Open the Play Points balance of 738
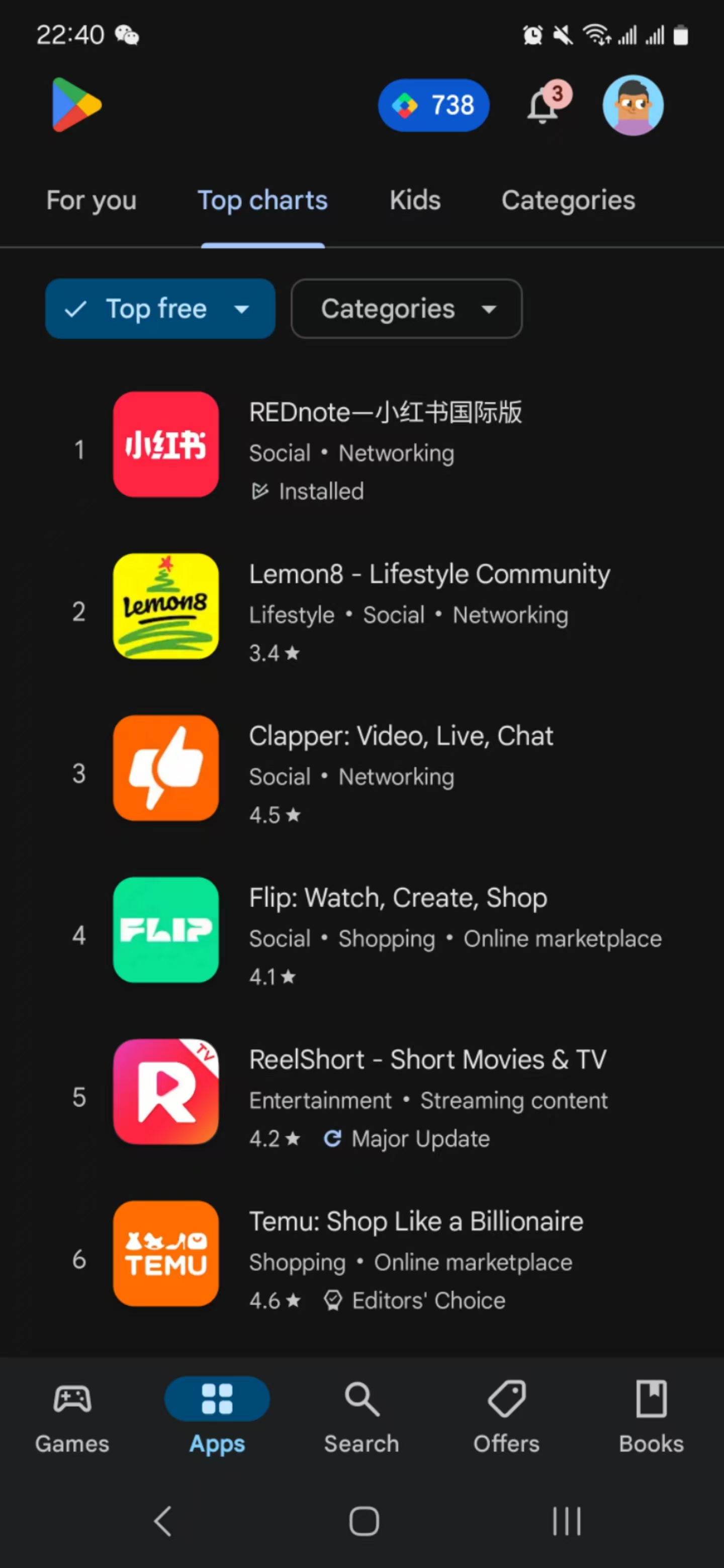The width and height of the screenshot is (724, 1568). 433,106
